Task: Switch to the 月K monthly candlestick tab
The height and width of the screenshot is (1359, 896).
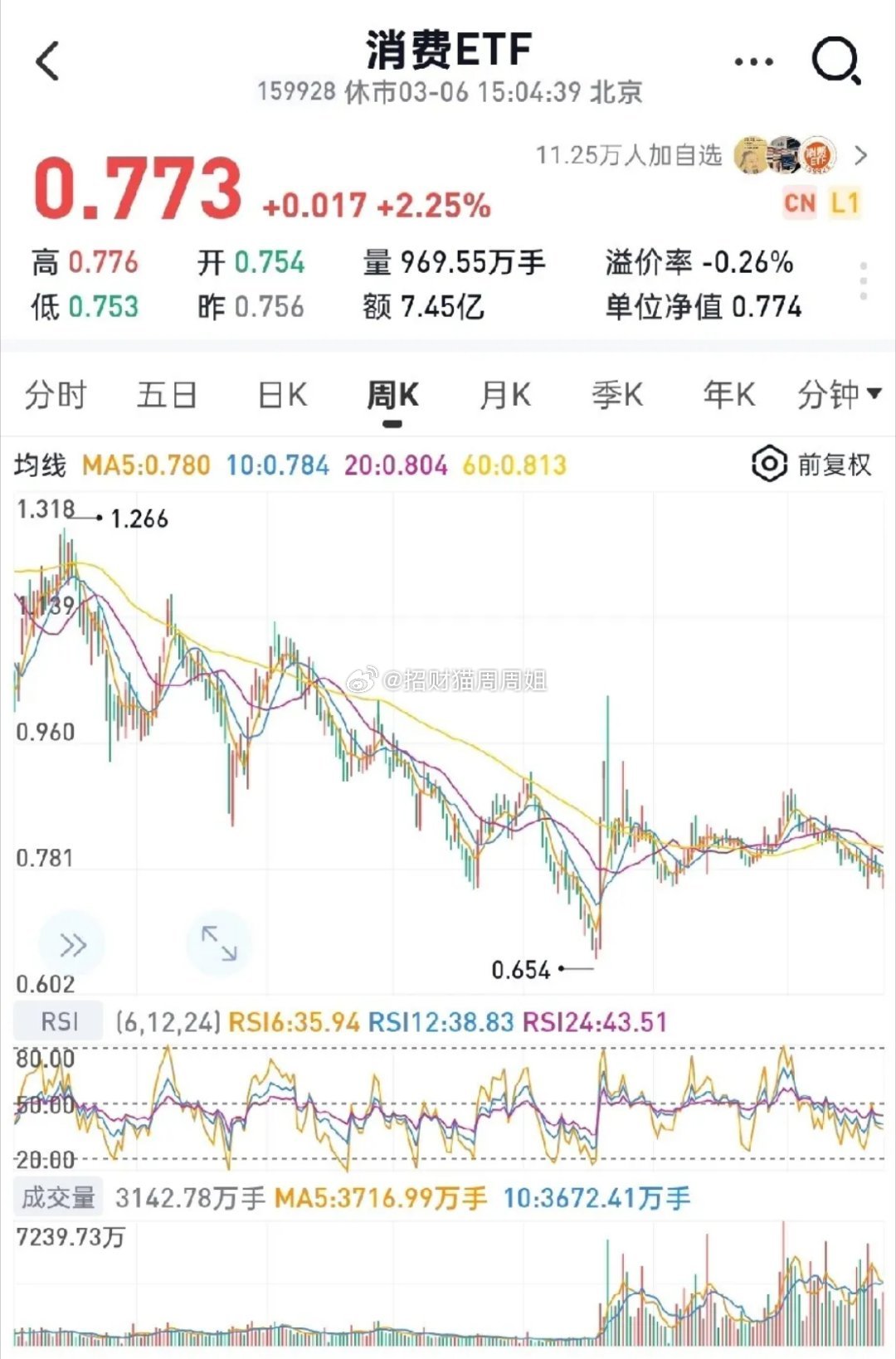Action: coord(506,395)
